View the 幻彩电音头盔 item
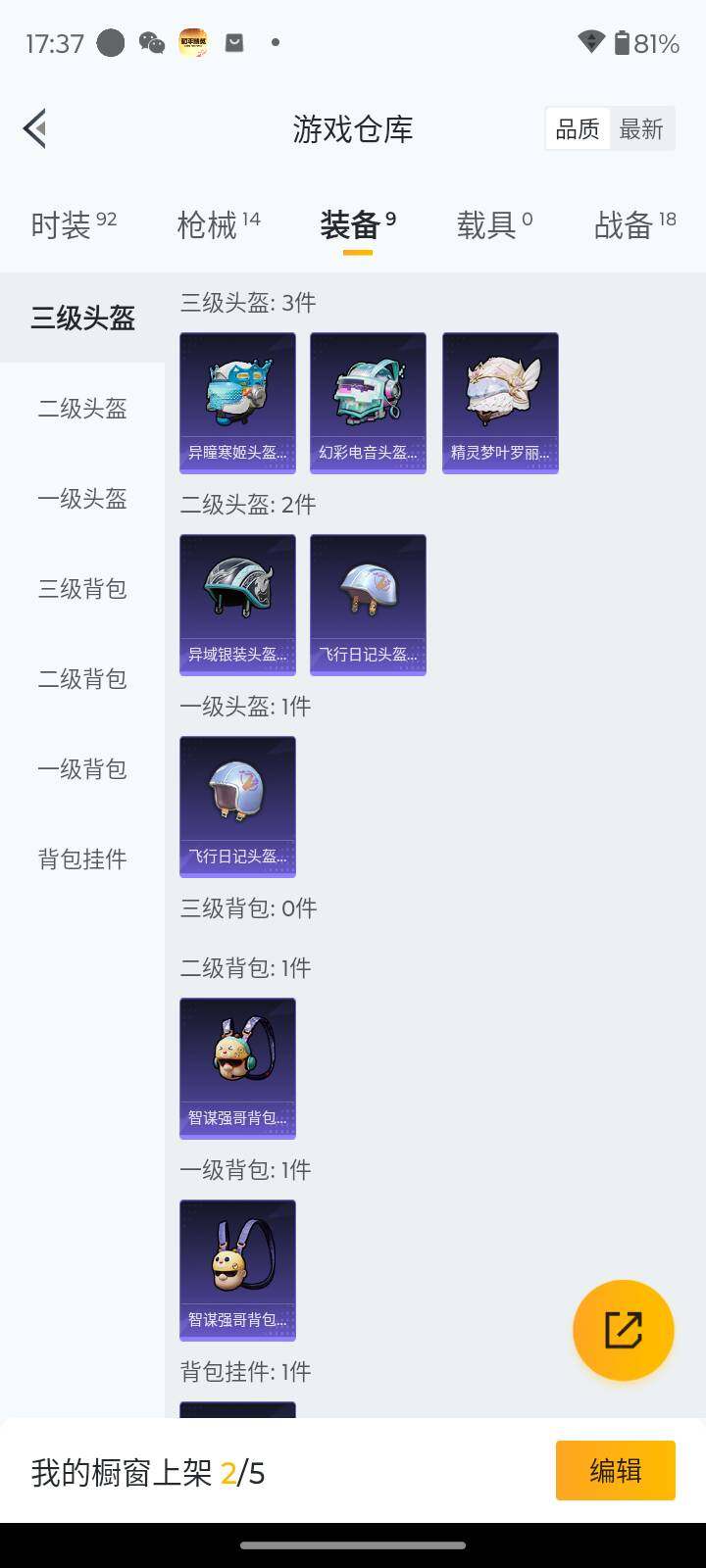706x1568 pixels. pos(368,403)
